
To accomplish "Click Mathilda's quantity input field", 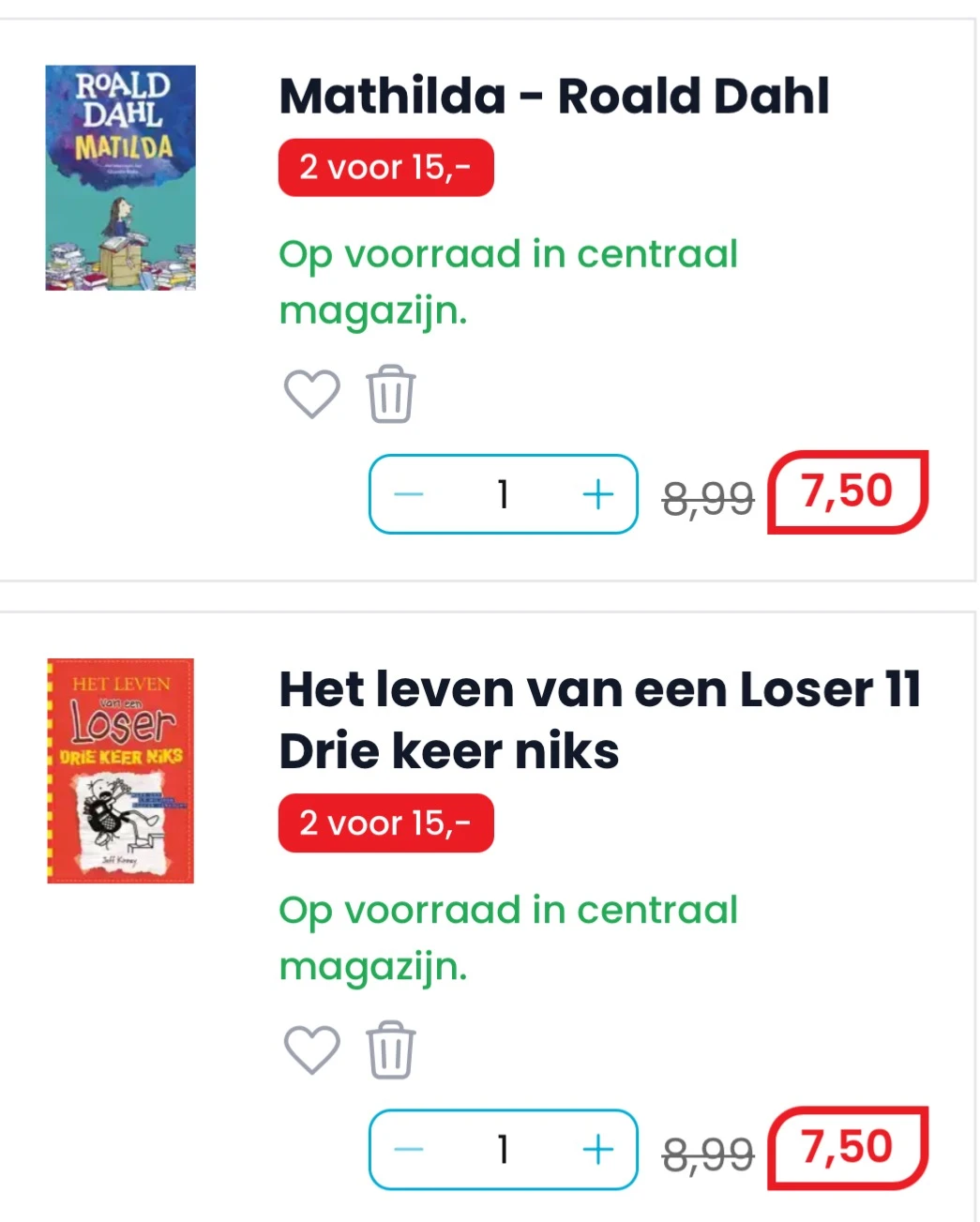I will 503,493.
